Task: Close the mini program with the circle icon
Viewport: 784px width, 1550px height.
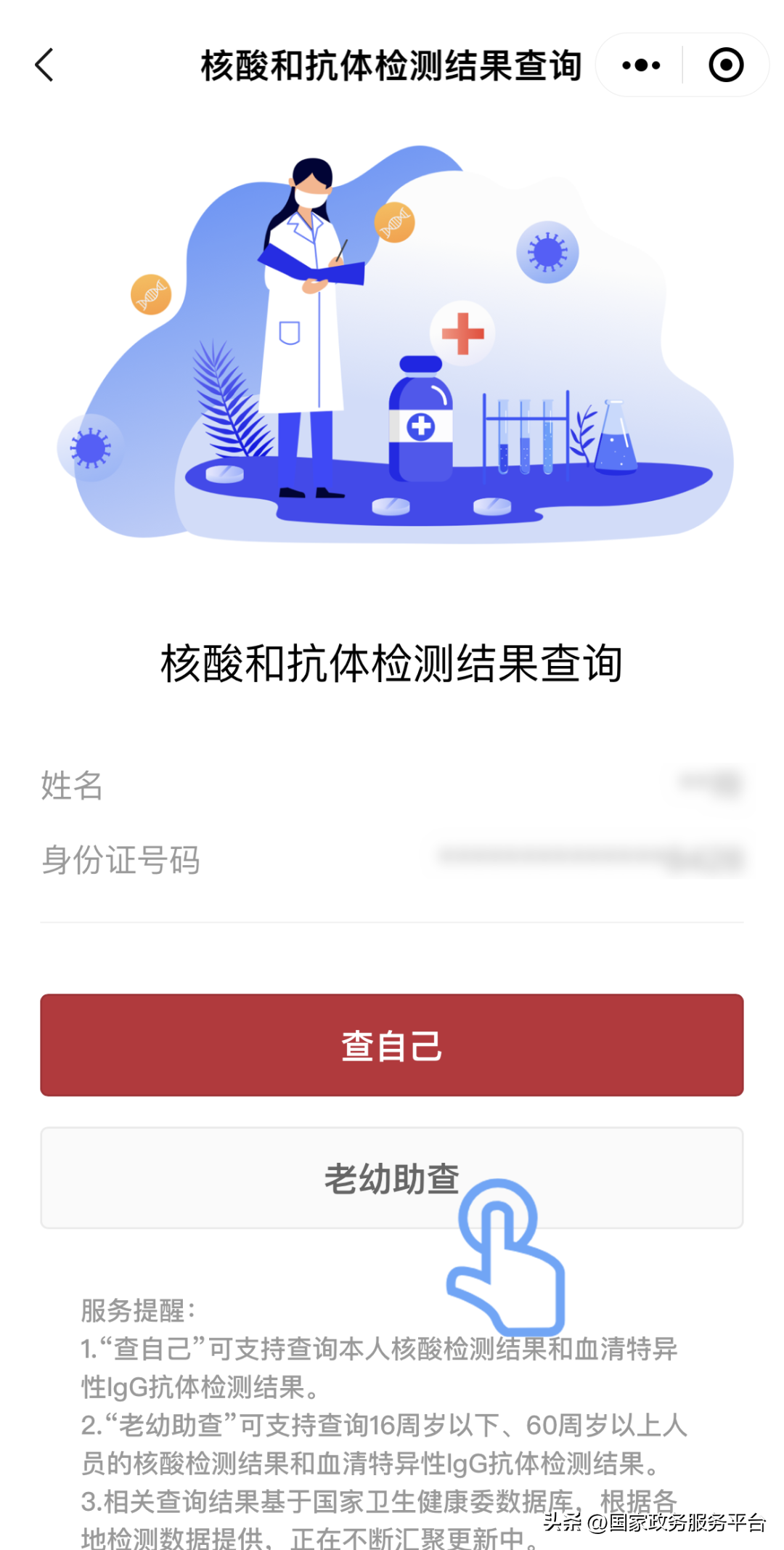Action: point(725,65)
